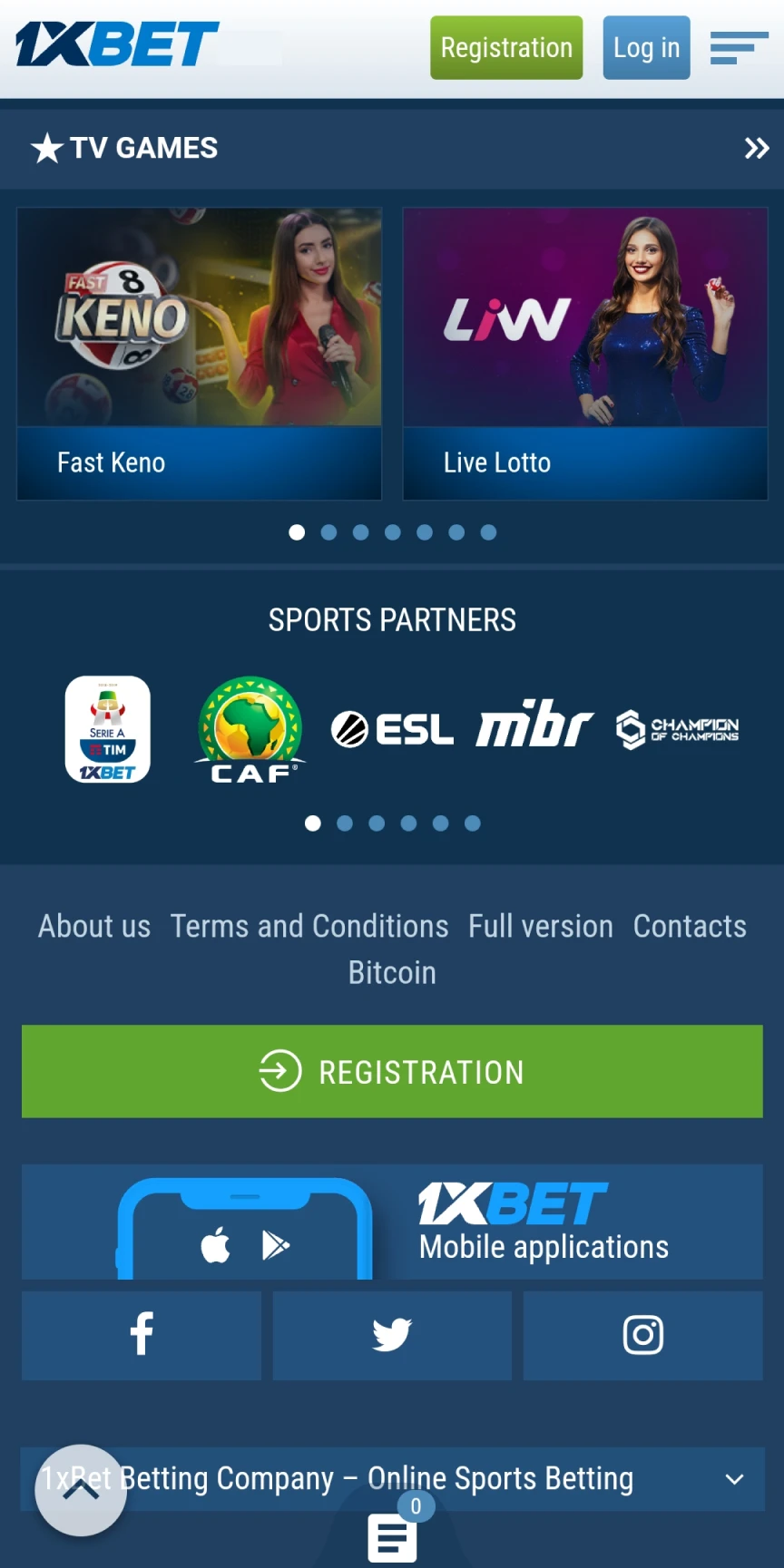Switch to the Full version of the site

point(541,926)
